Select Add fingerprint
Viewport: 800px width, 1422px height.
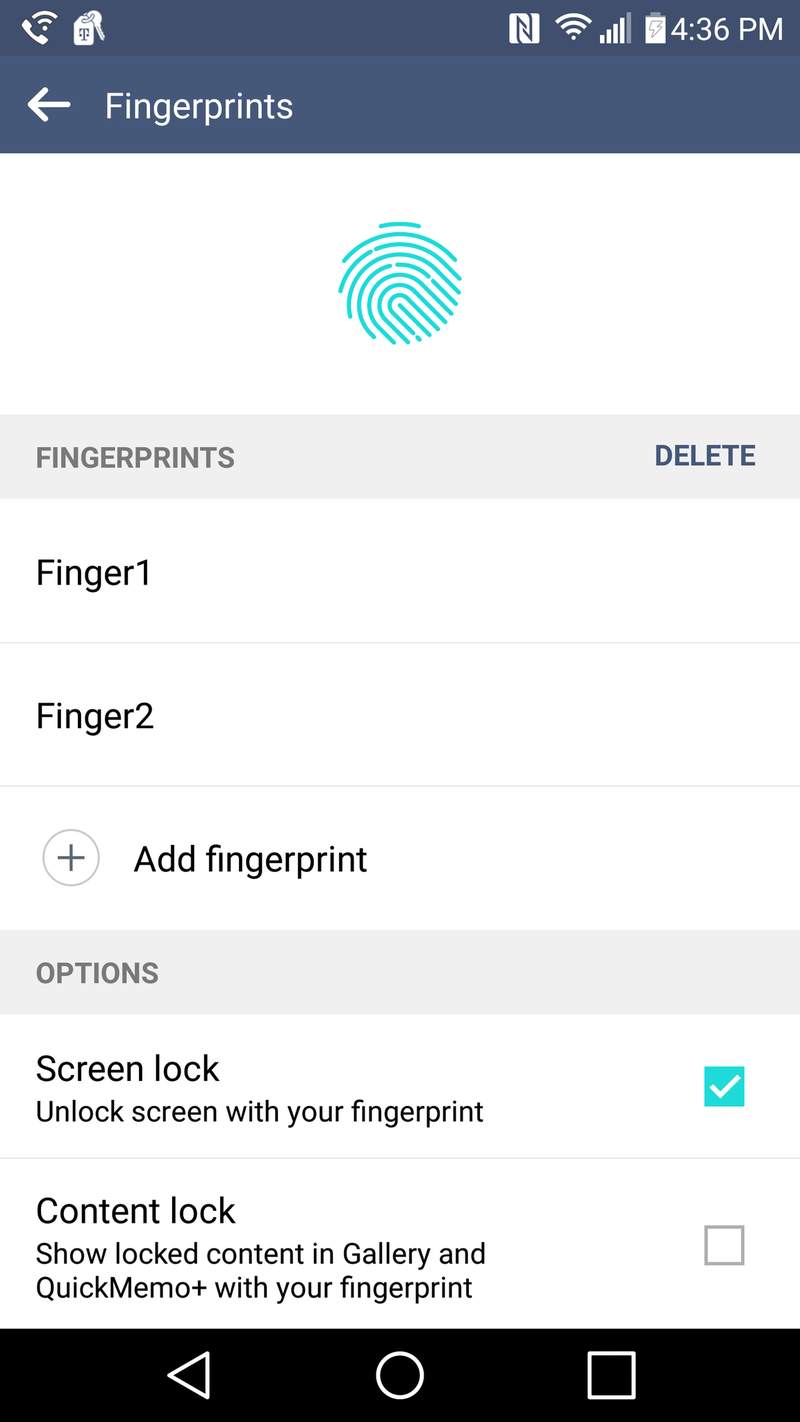coord(249,858)
